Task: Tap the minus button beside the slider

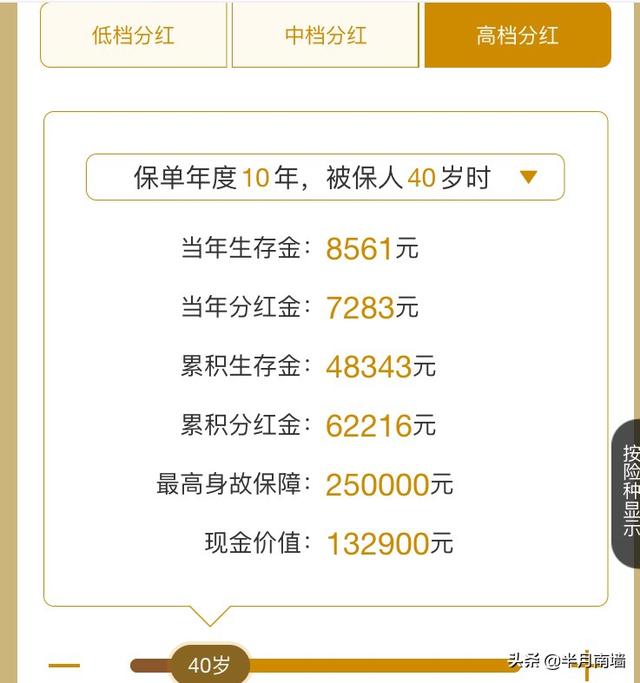Action: [64, 665]
